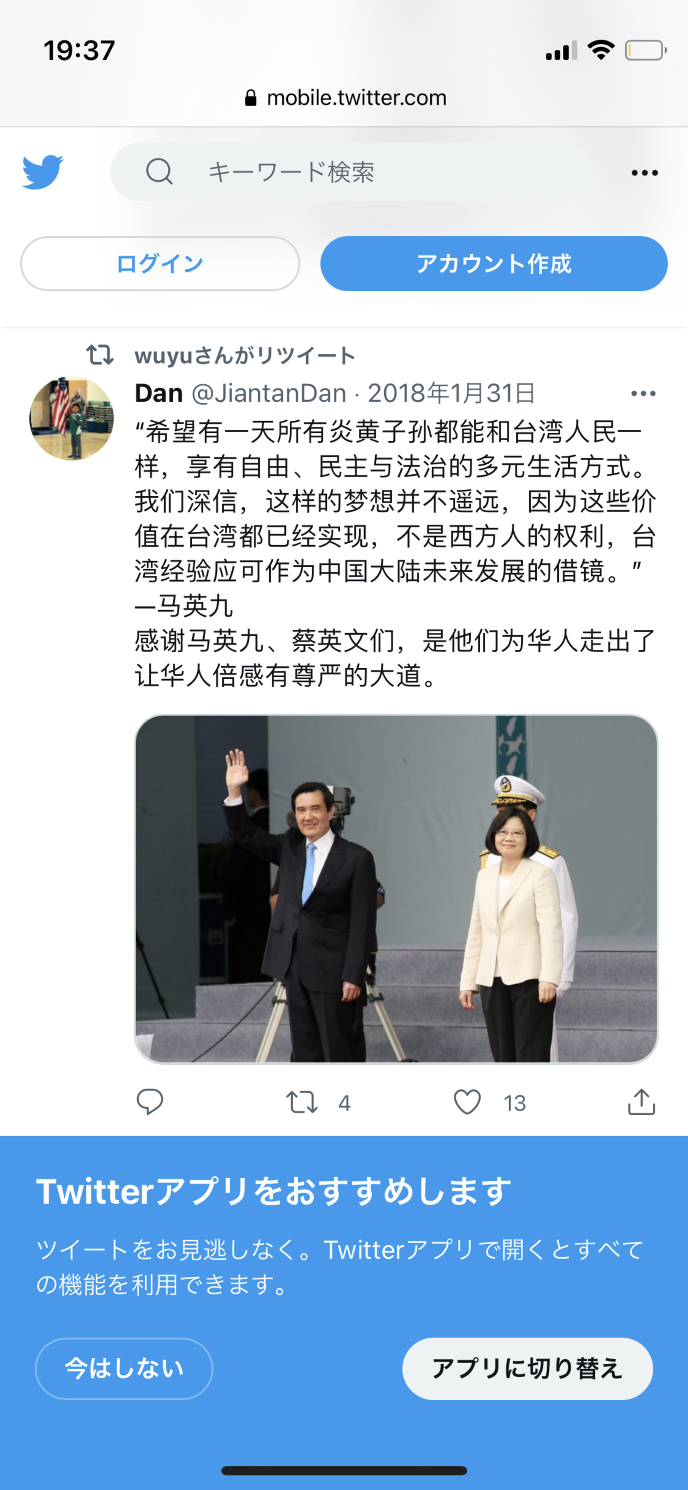Viewport: 688px width, 1490px height.
Task: Tap the Twitter bird home logo
Action: [x=43, y=172]
